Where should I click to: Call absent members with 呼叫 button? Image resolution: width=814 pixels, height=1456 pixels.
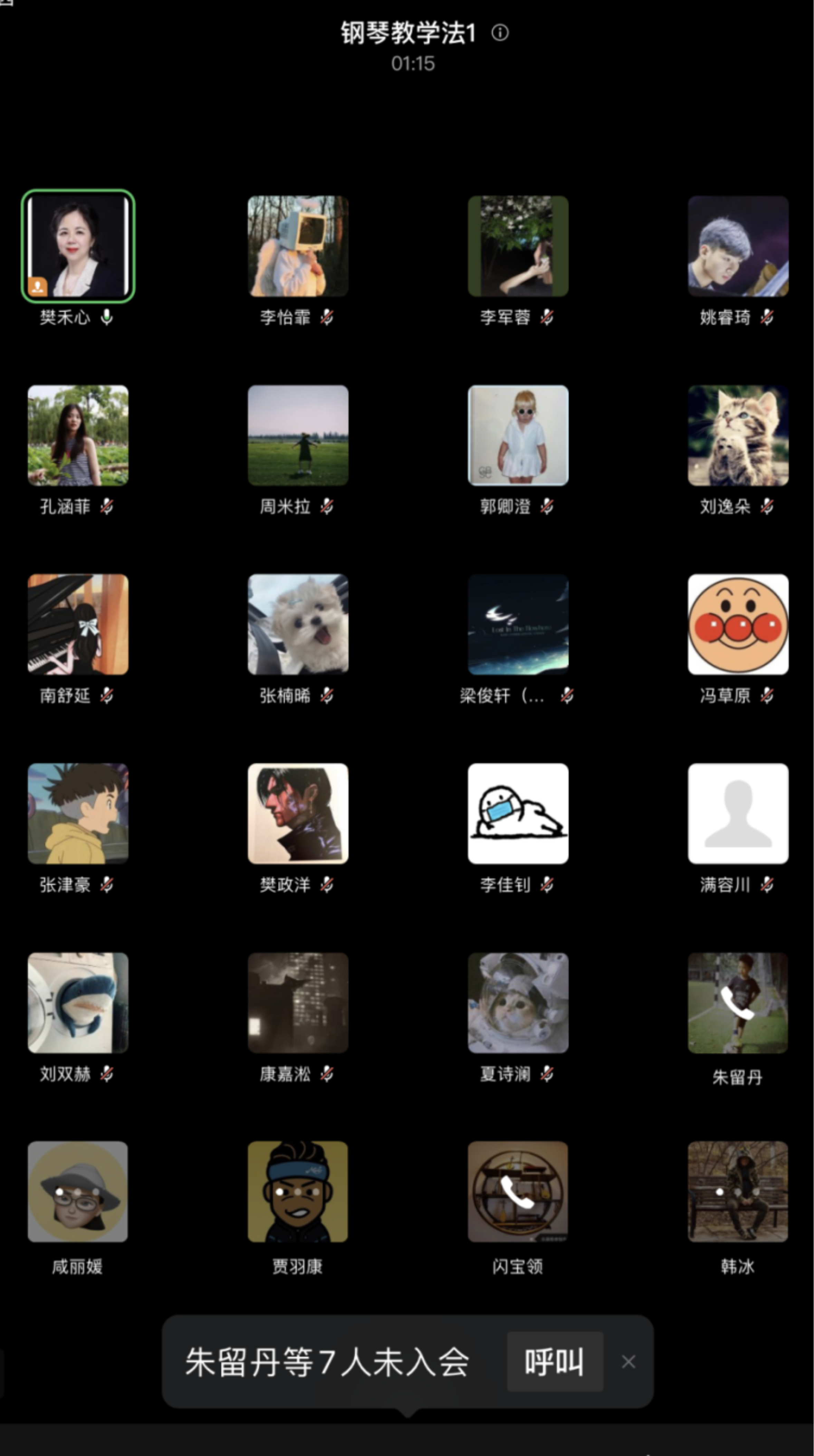pyautogui.click(x=555, y=1362)
